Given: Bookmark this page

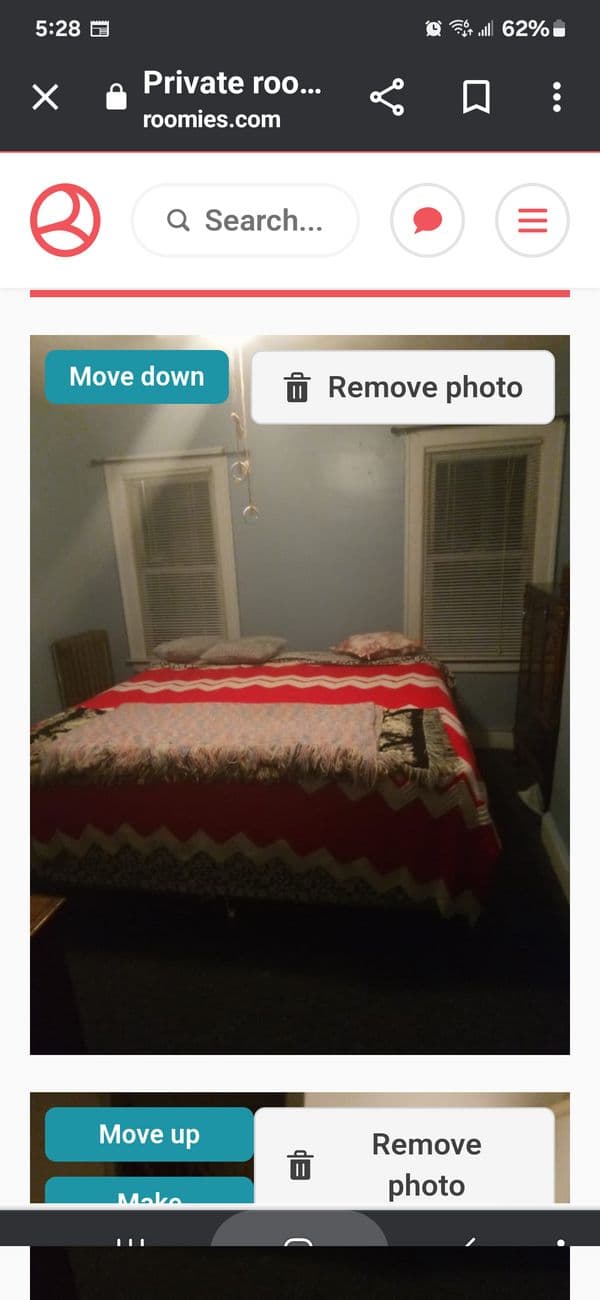Looking at the screenshot, I should (x=476, y=97).
